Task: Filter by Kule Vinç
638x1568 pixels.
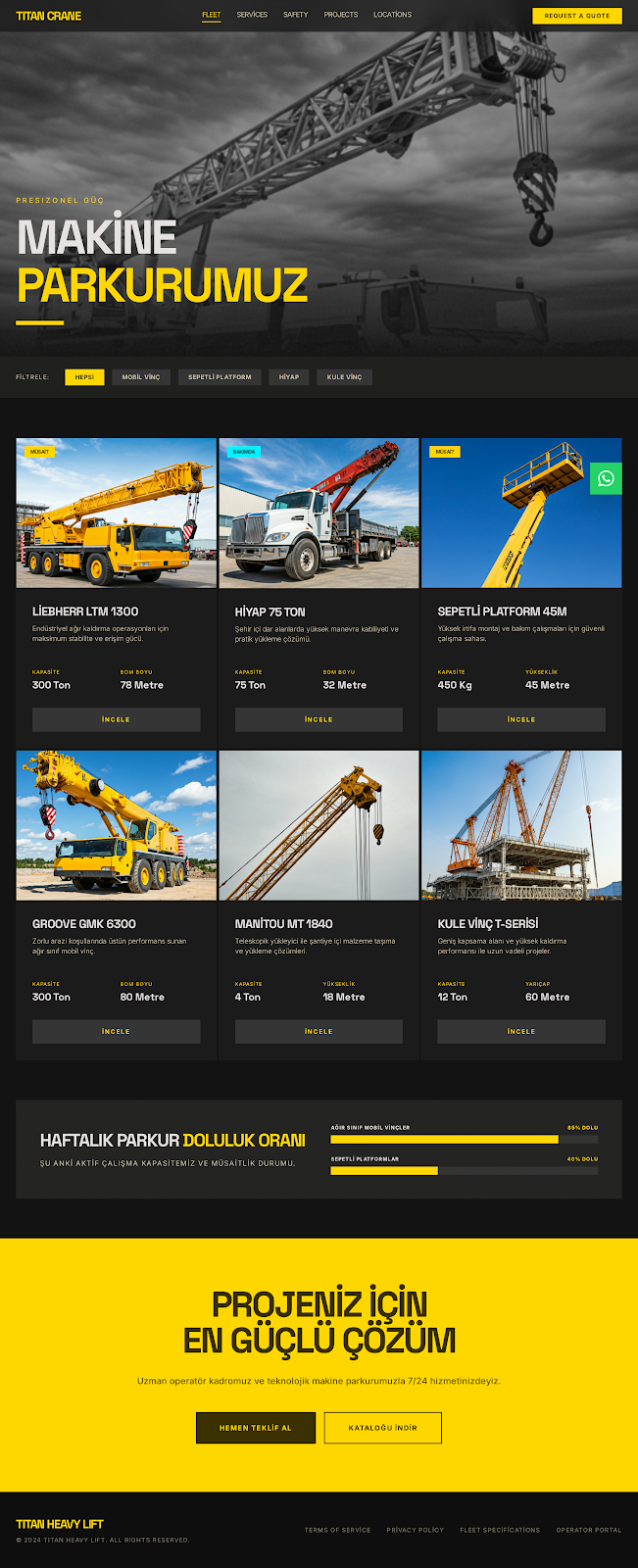Action: pyautogui.click(x=344, y=377)
